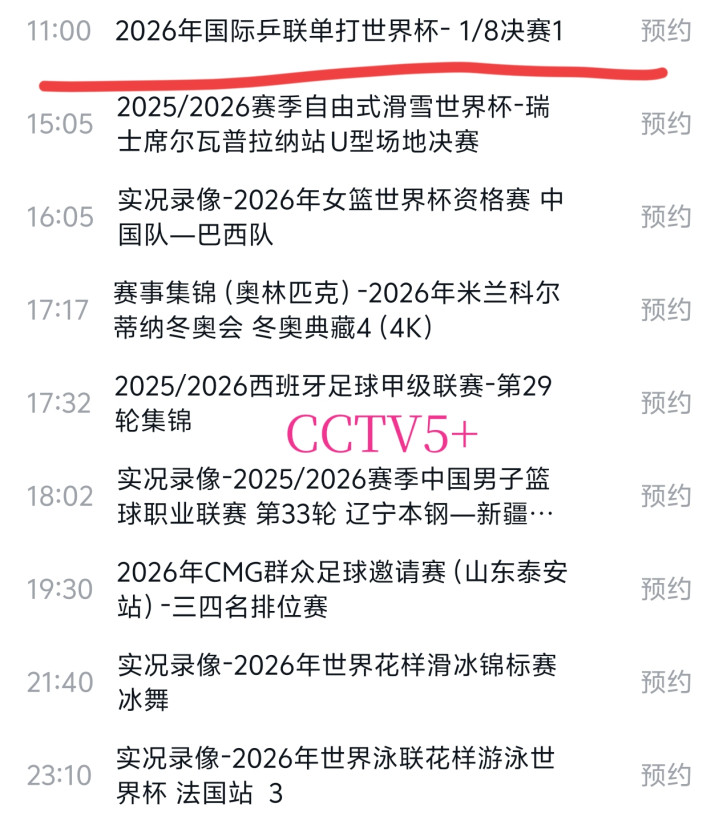Viewport: 719px width, 820px height.
Task: Reserve the 11:00 table tennis World Cup broadcast
Action: point(665,31)
